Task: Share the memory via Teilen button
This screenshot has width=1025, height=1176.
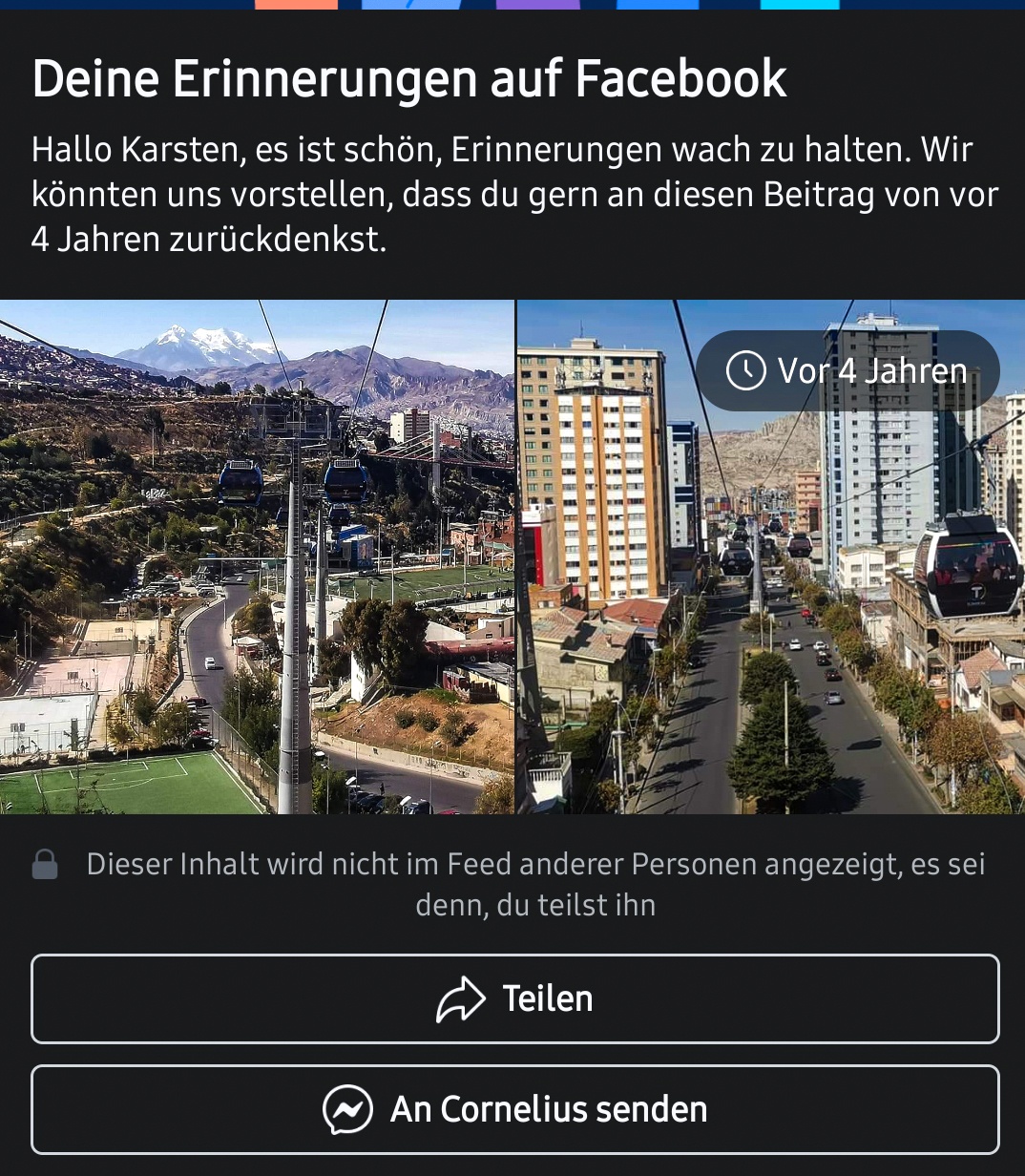Action: [515, 998]
